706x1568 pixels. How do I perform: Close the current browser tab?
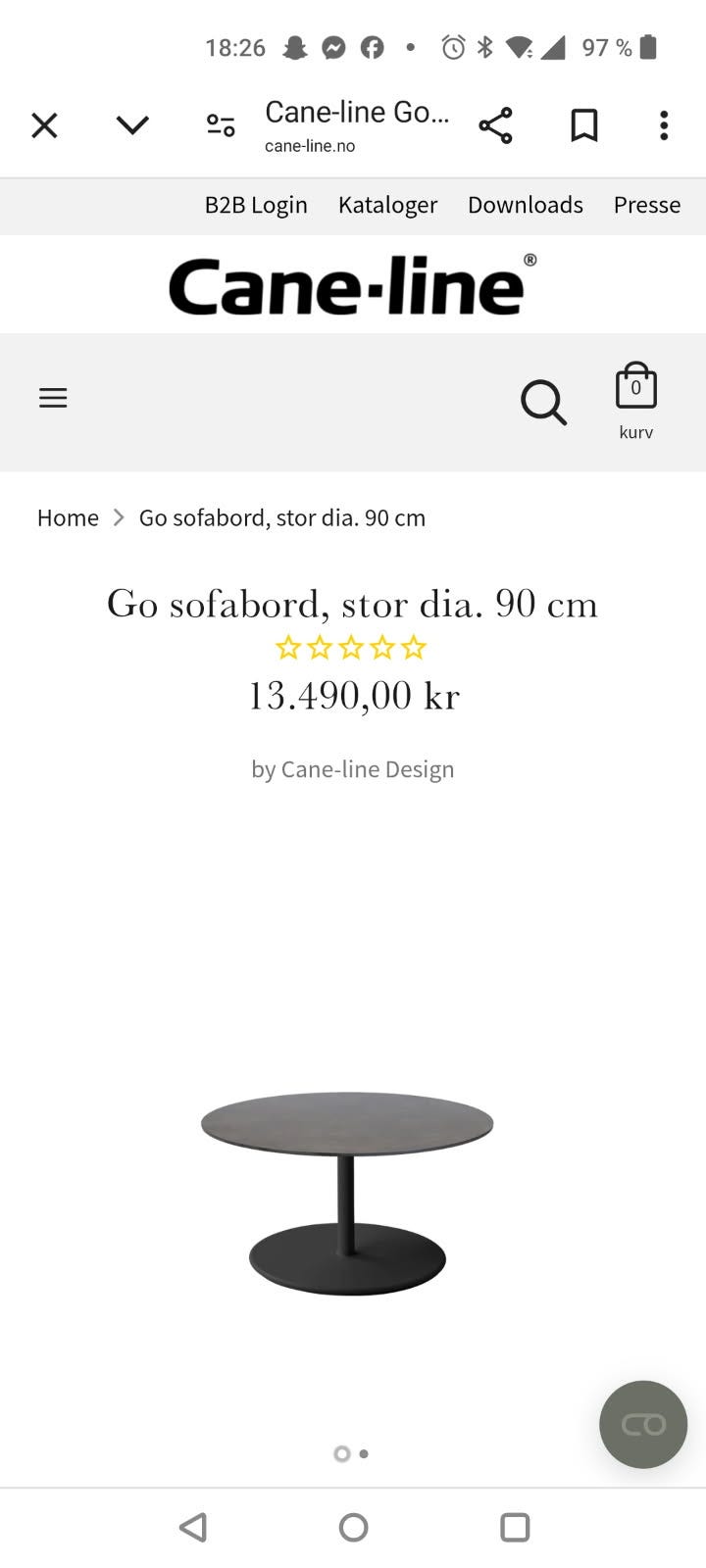(44, 124)
